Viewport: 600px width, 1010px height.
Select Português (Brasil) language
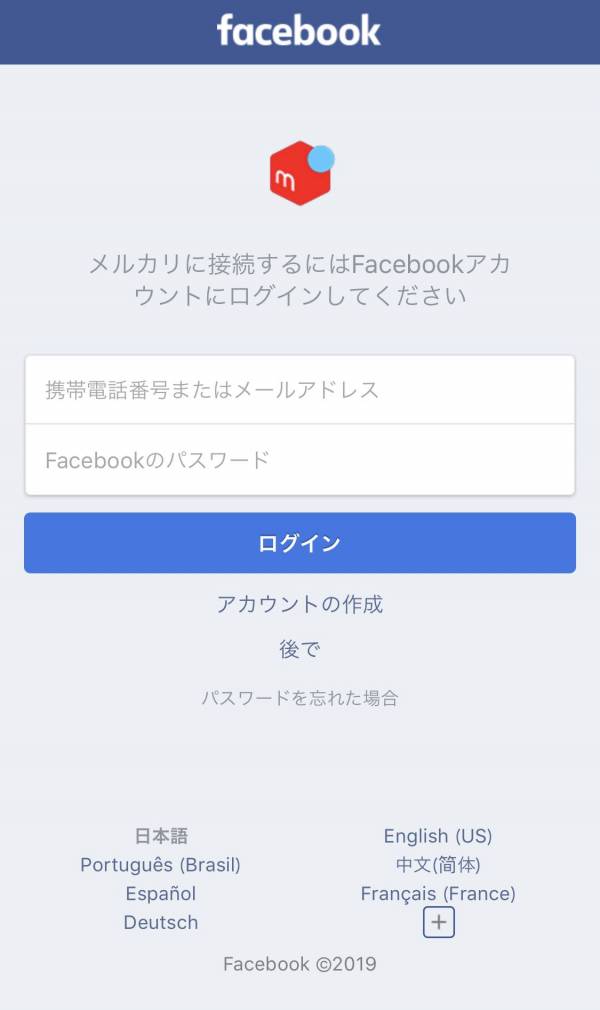point(160,864)
